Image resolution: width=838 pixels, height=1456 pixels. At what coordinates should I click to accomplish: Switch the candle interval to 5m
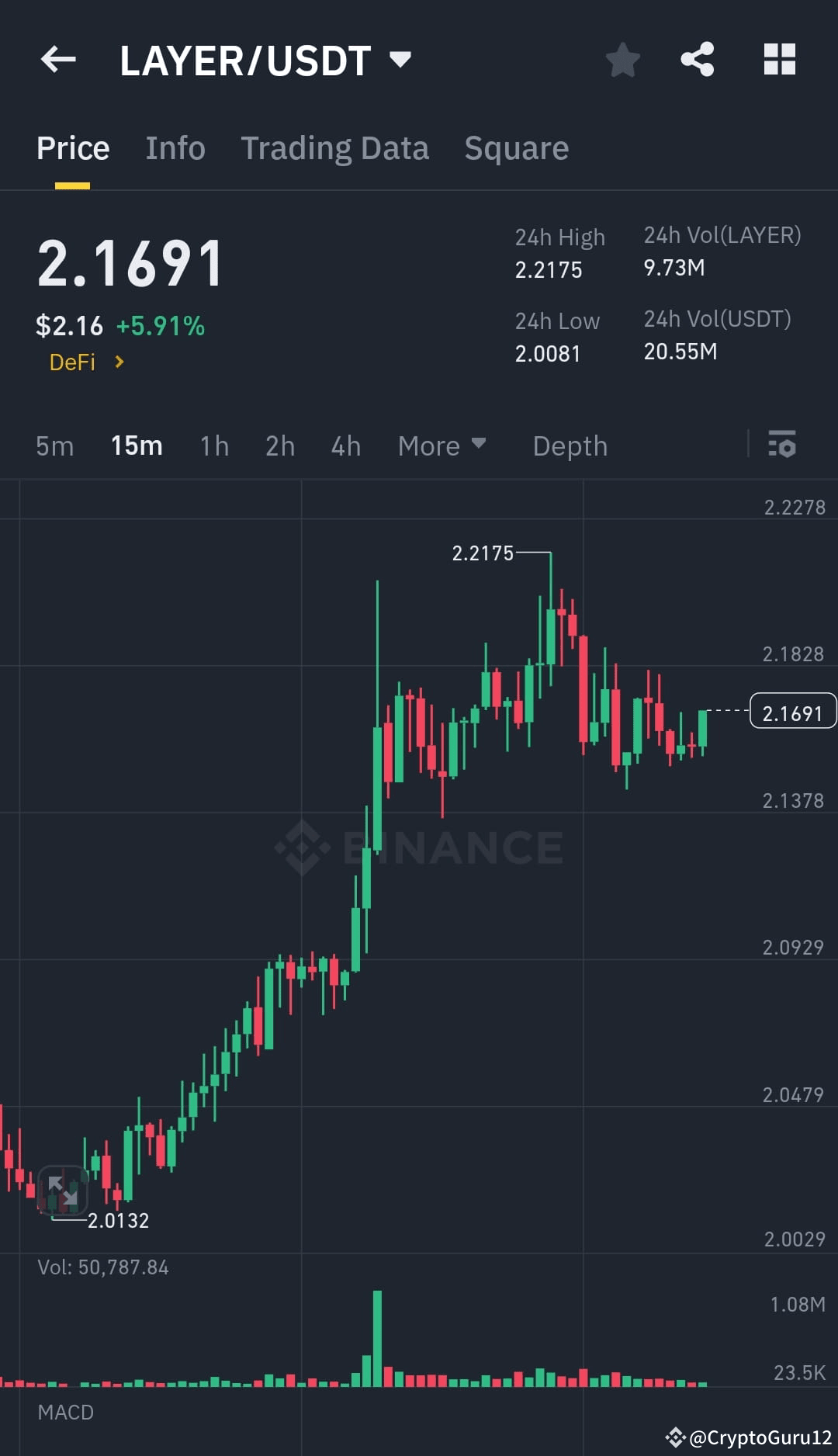click(54, 445)
